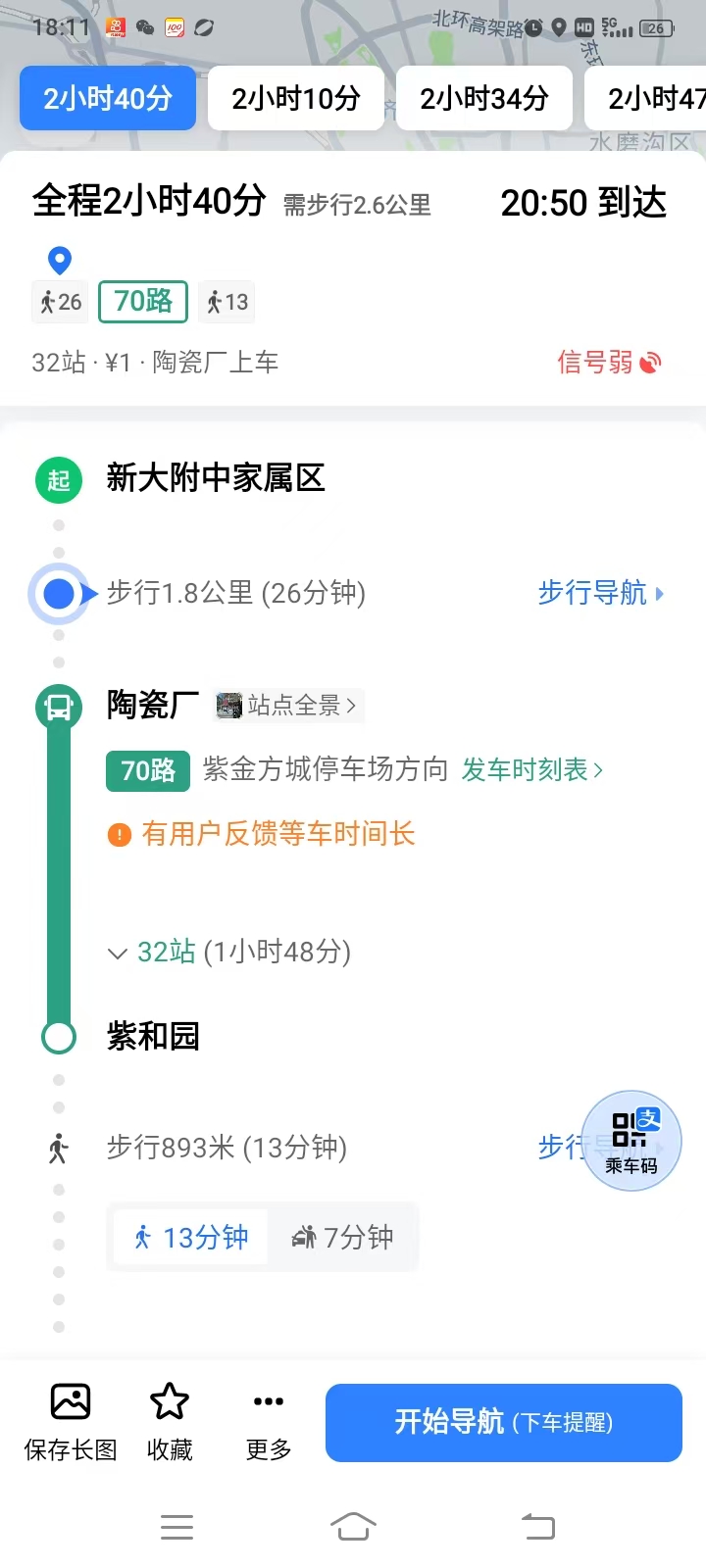
Task: Open the 更多 options menu
Action: click(x=269, y=1421)
